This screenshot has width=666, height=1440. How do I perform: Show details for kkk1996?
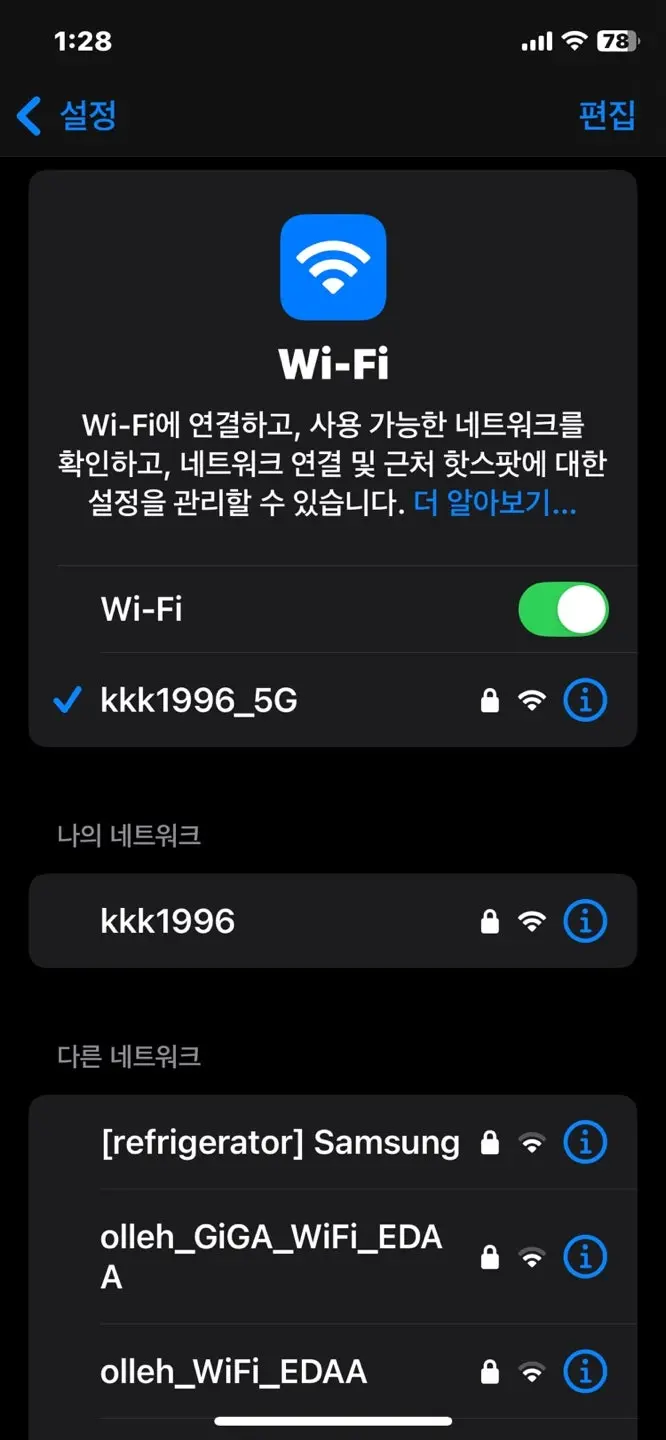coord(585,921)
